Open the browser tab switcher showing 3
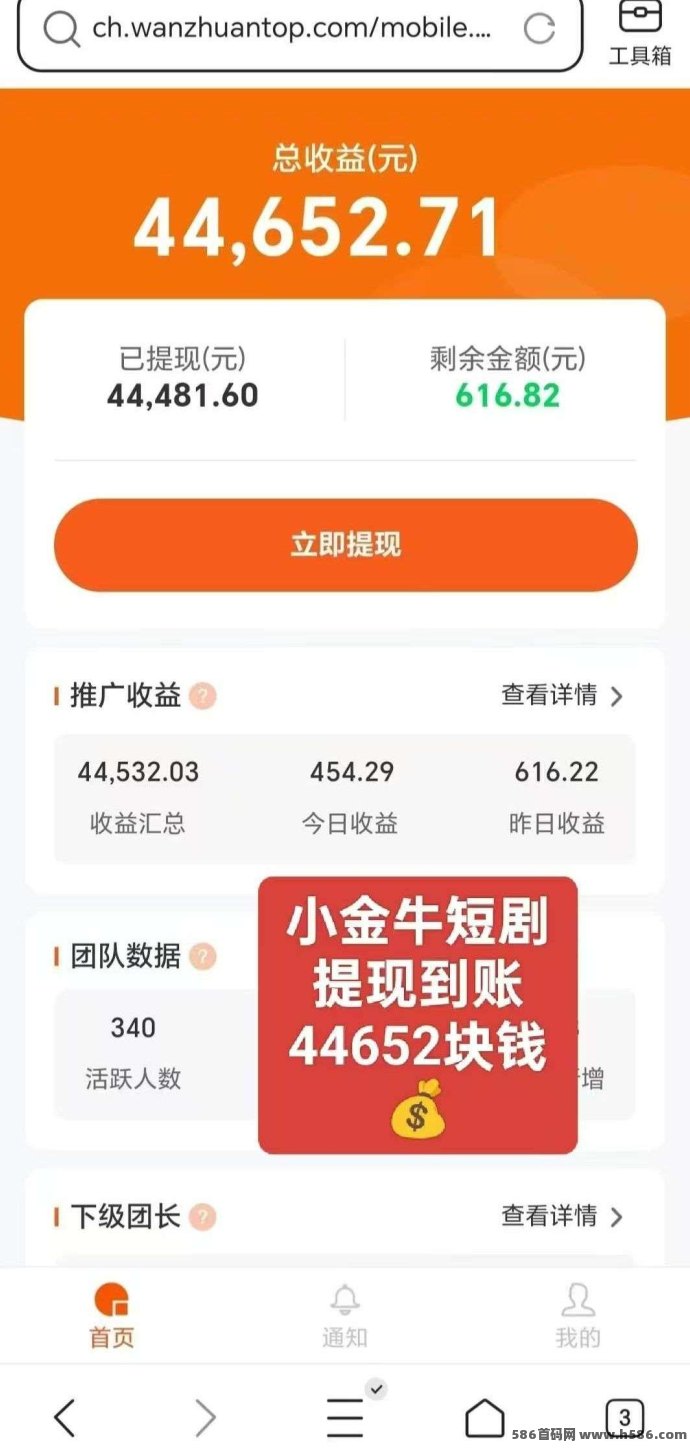 pos(625,1417)
